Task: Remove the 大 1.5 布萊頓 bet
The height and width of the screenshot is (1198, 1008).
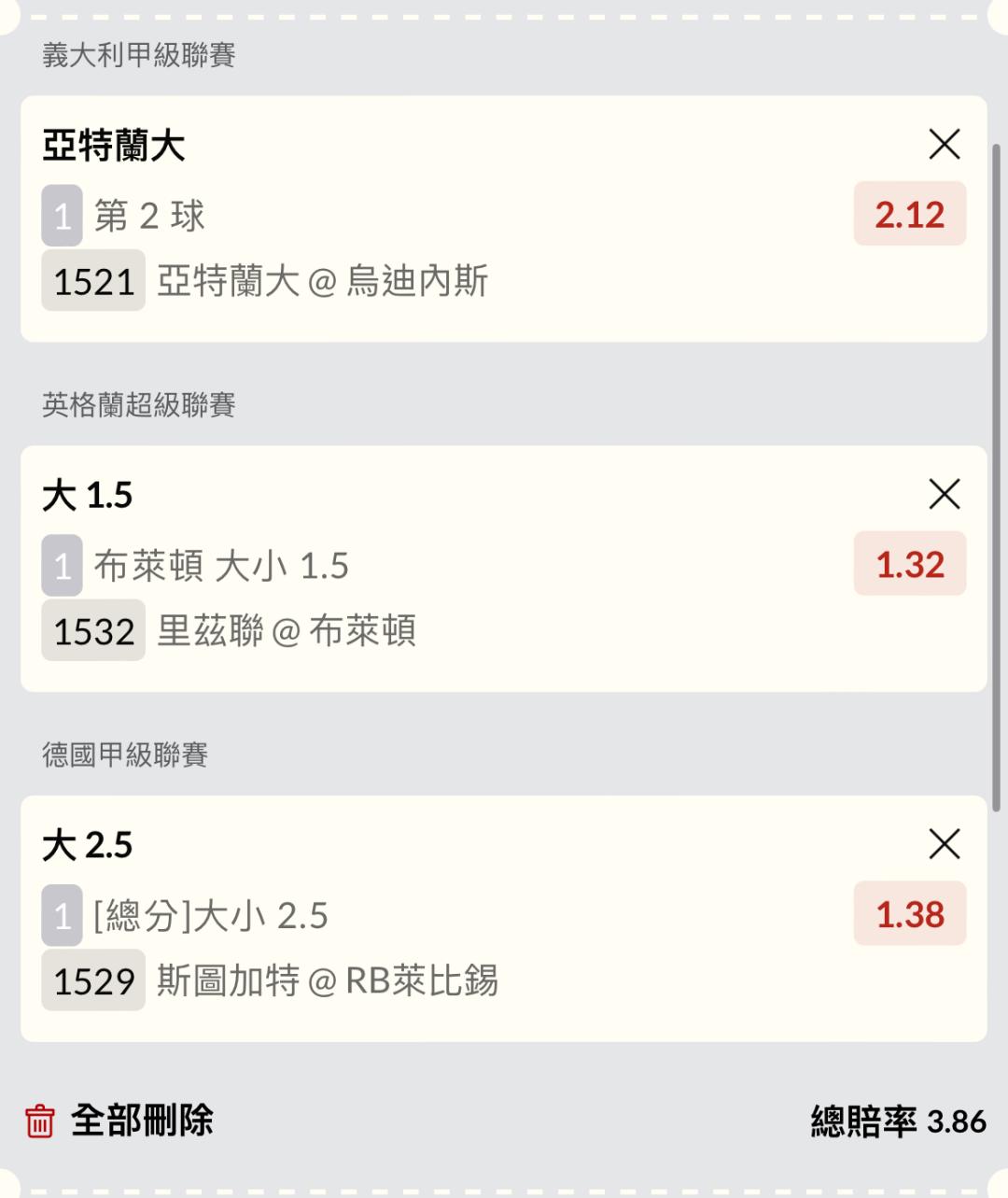Action: (945, 494)
